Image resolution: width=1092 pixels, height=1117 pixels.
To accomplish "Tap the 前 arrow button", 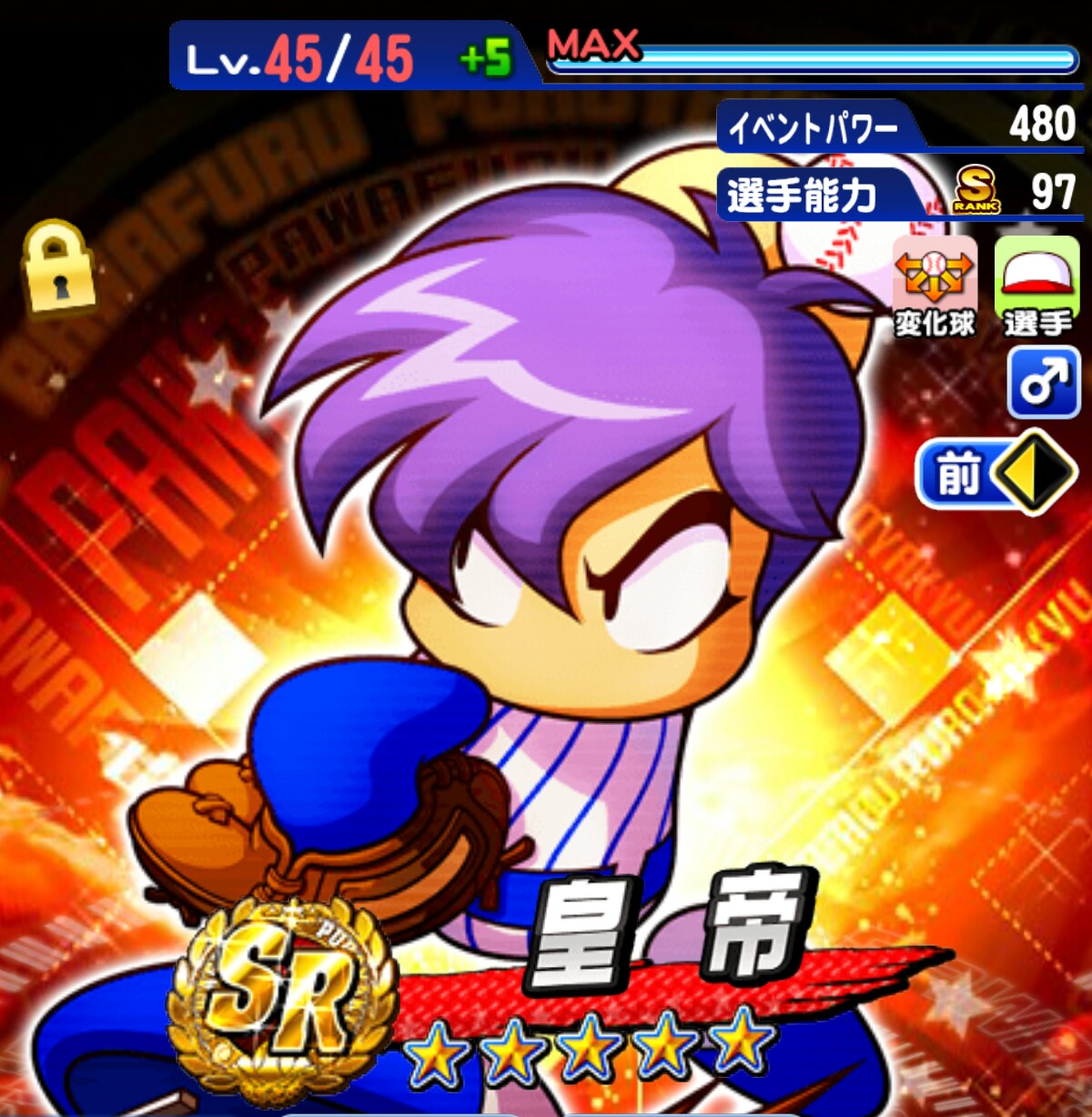I will 996,473.
